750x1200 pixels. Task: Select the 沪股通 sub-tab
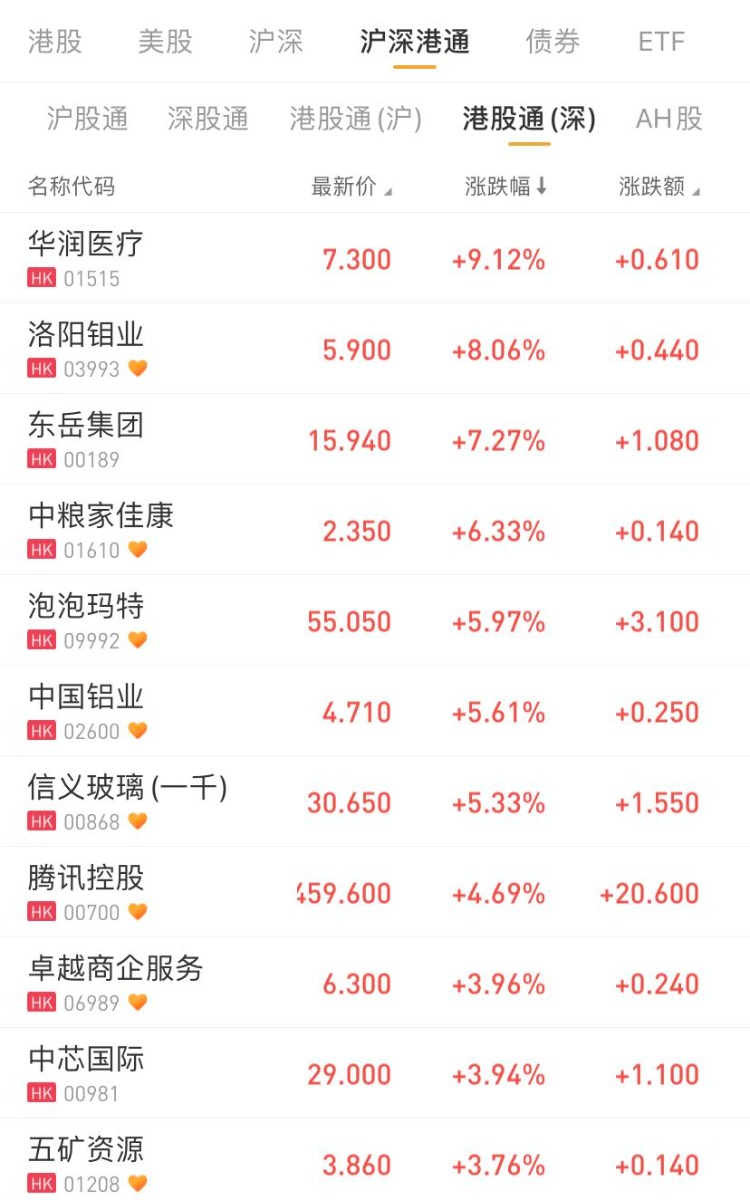pyautogui.click(x=88, y=119)
